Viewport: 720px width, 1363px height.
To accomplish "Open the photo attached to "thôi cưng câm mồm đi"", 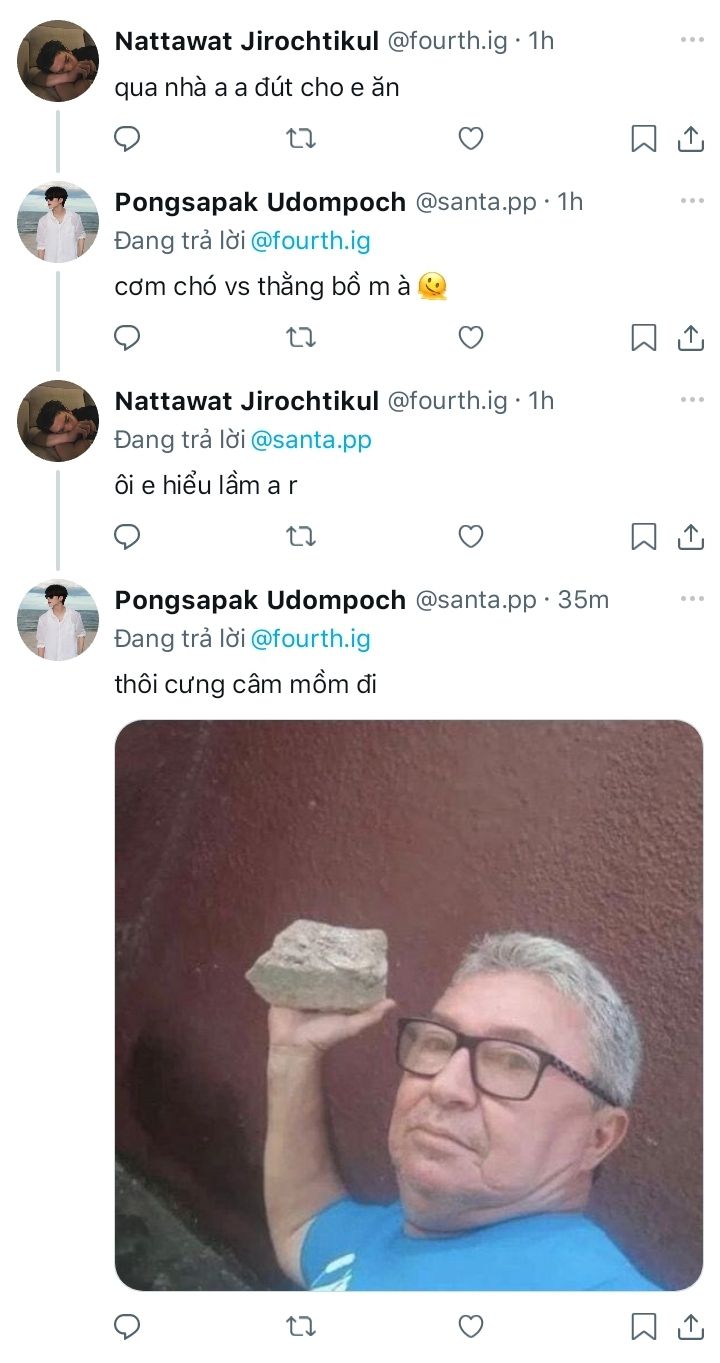I will 409,1004.
